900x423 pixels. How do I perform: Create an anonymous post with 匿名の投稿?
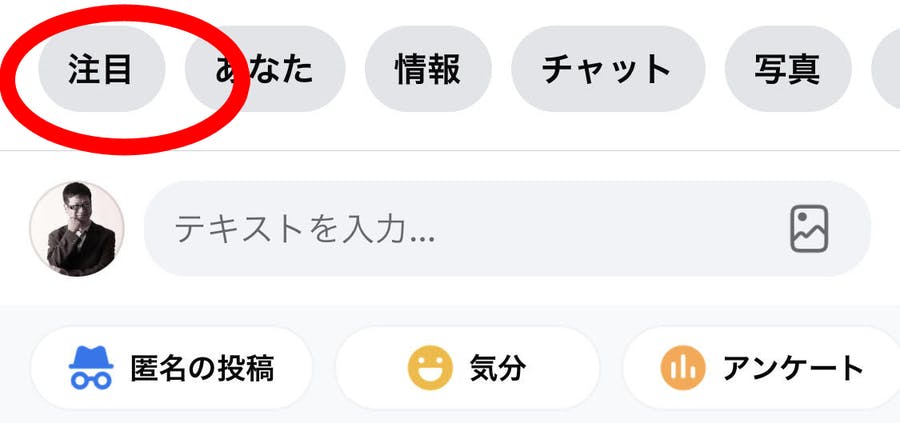coord(171,368)
